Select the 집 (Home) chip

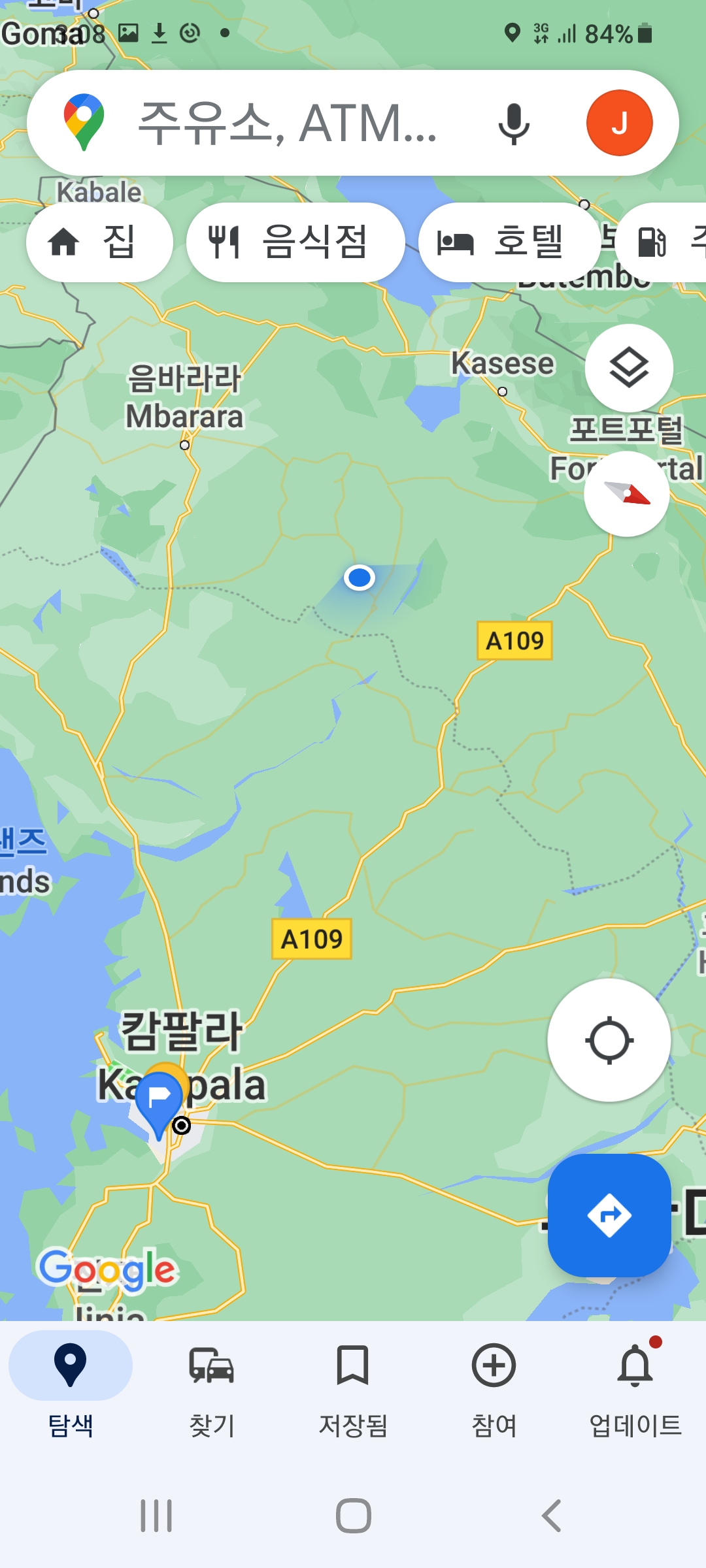click(x=99, y=242)
